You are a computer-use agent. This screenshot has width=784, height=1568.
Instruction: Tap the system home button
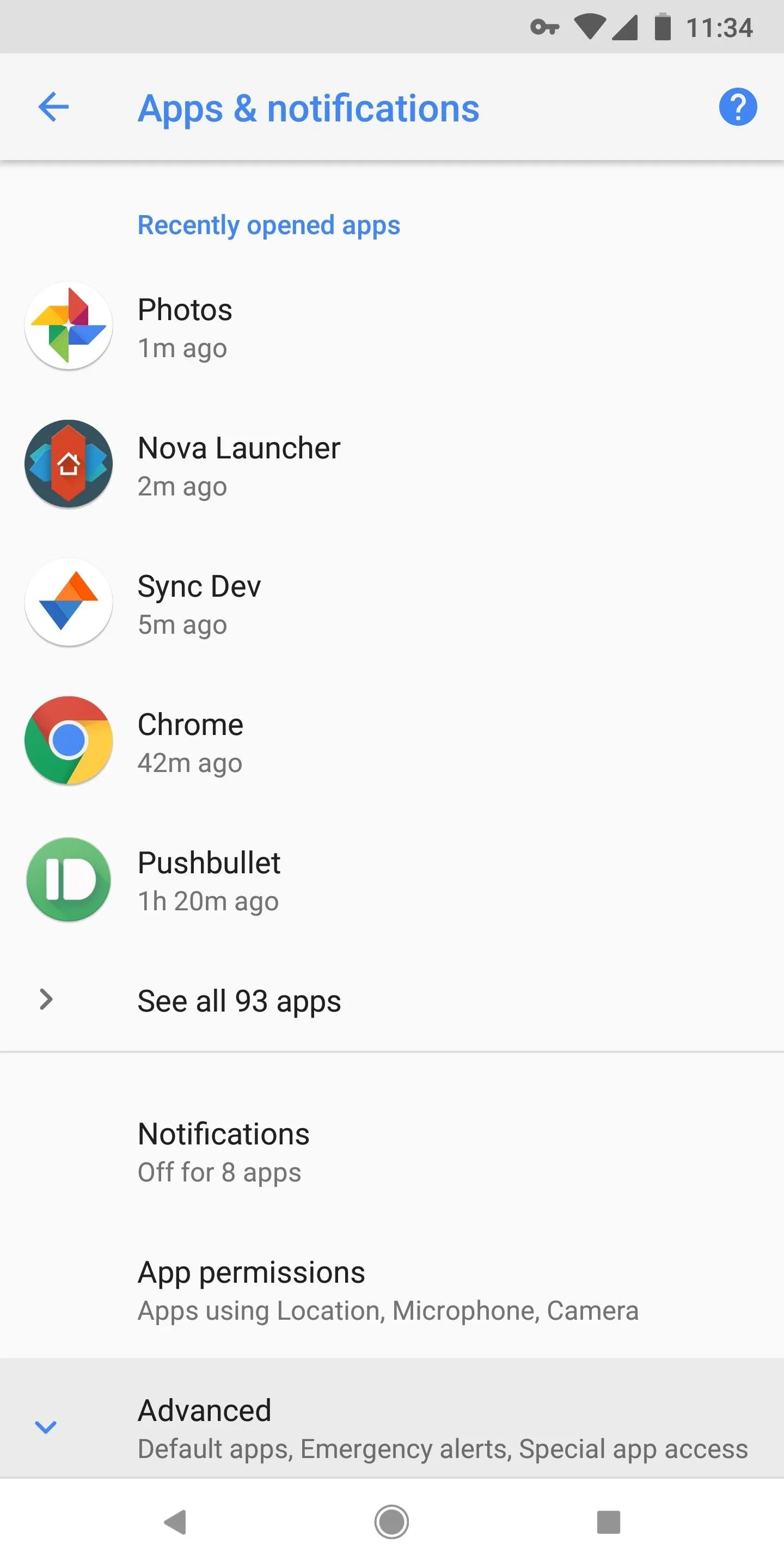(391, 1522)
